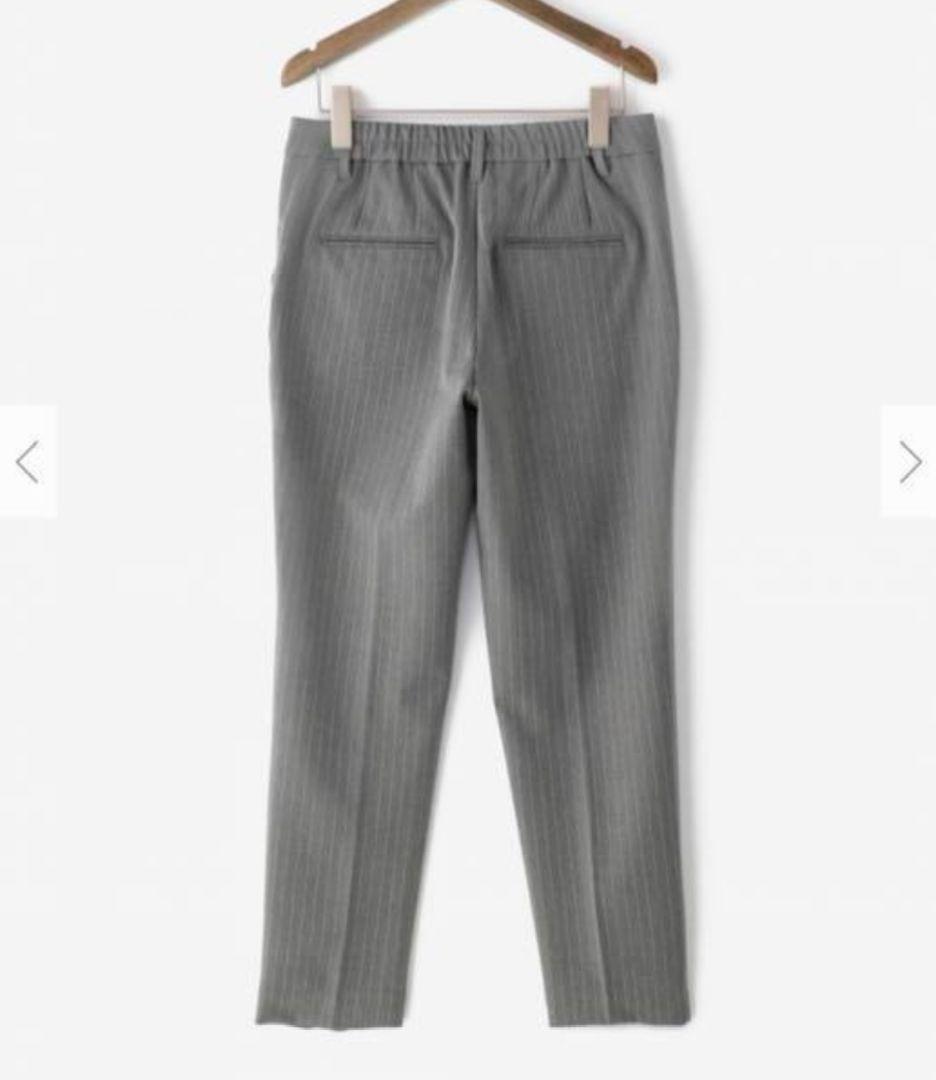Show the next product image
Image resolution: width=936 pixels, height=1080 pixels.
(909, 461)
